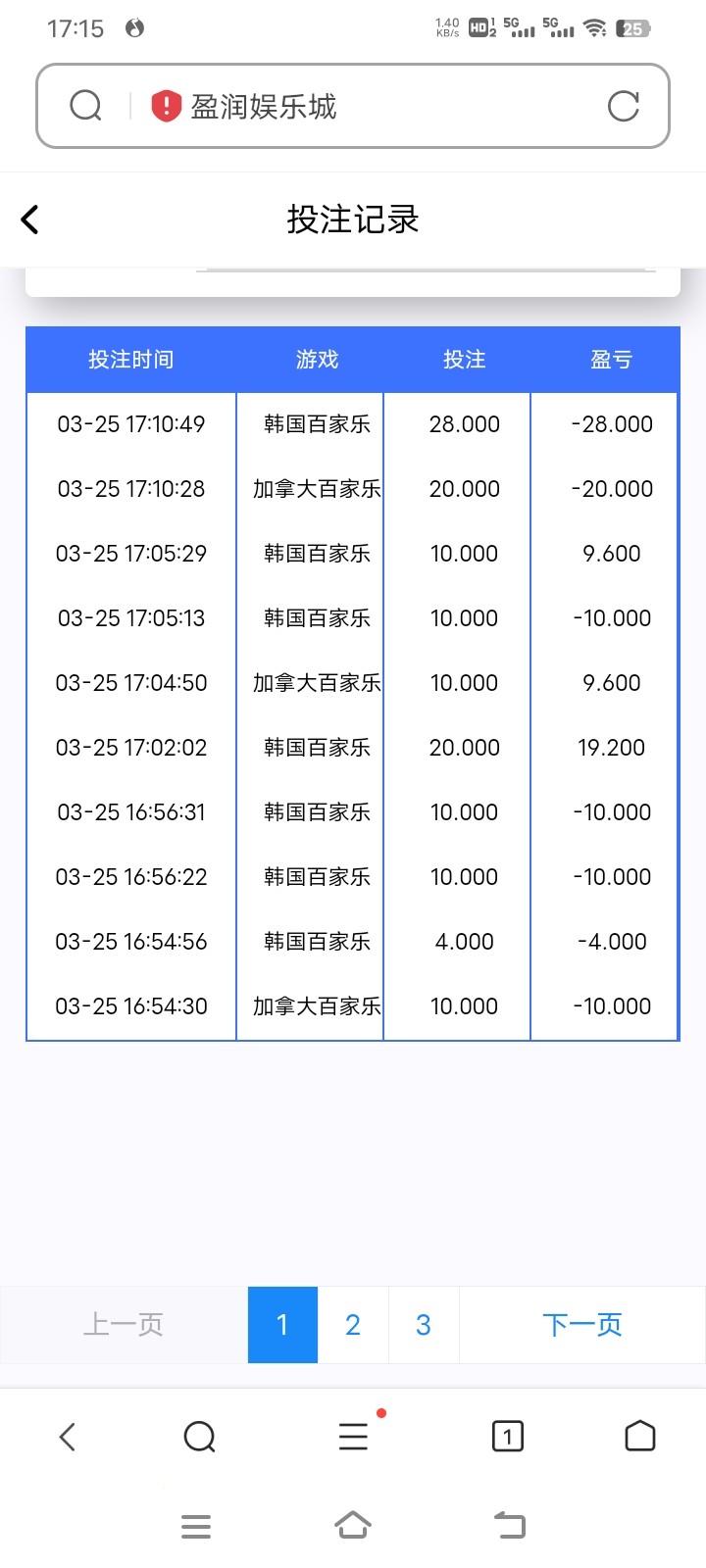Go to page 2 of records
This screenshot has height=1568, width=706.
pyautogui.click(x=353, y=1325)
